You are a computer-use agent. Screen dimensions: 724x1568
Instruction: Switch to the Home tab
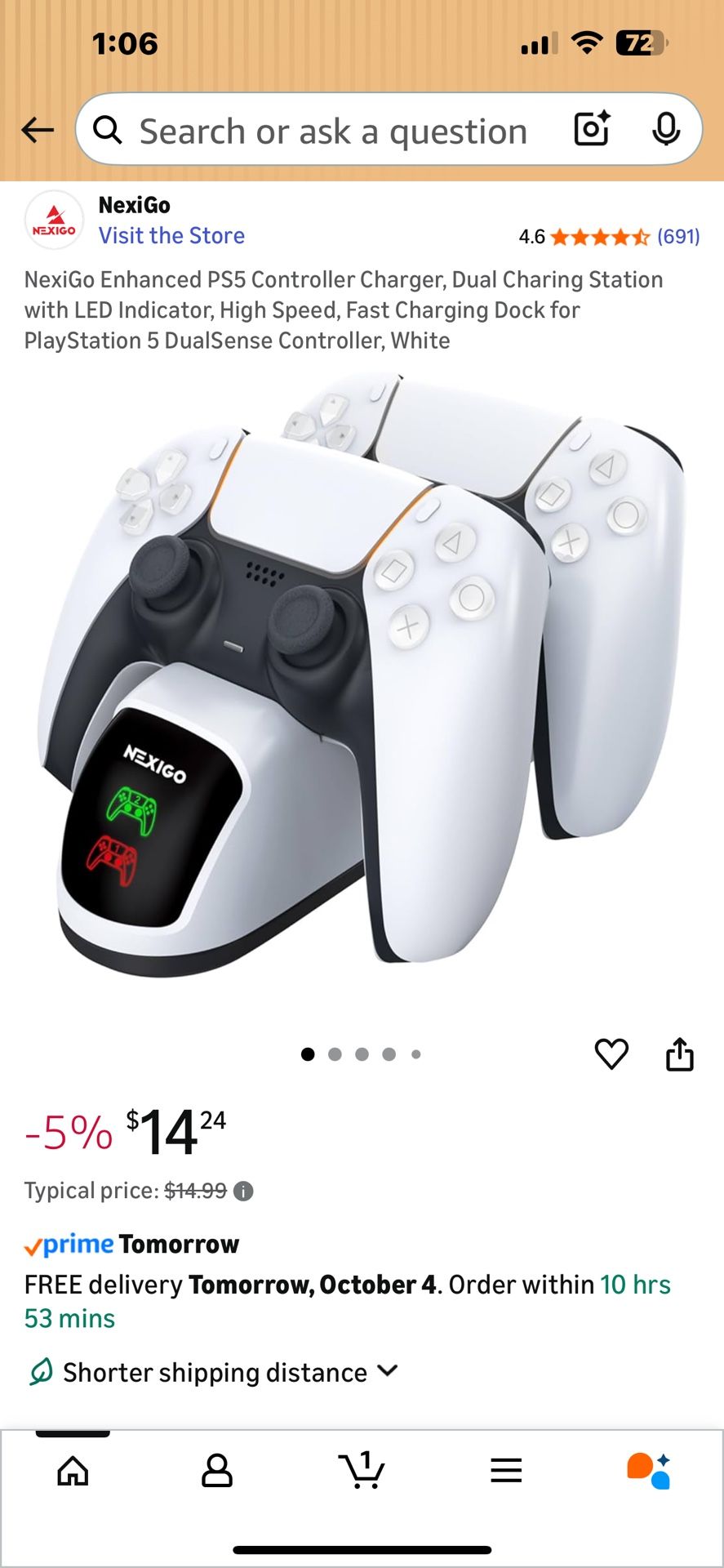[x=73, y=1471]
